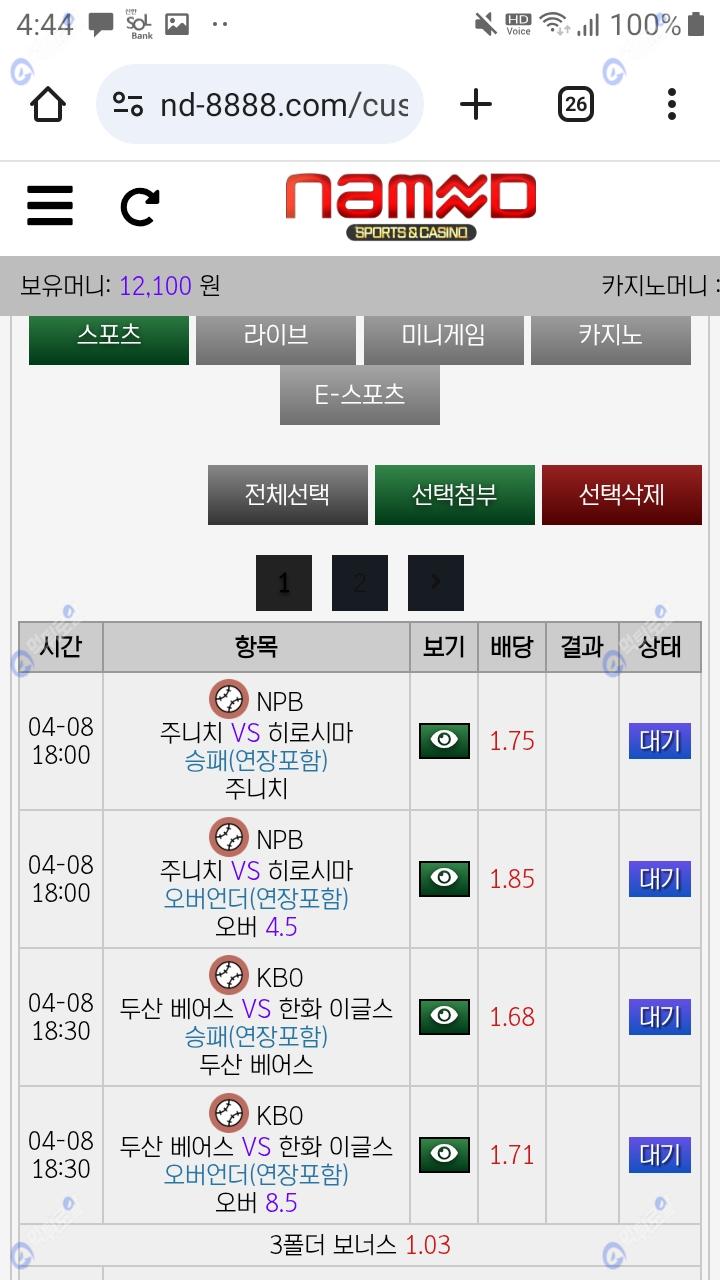View details of 두산 베어스 승패 1.68 bet
The width and height of the screenshot is (720, 1280).
[x=444, y=1017]
